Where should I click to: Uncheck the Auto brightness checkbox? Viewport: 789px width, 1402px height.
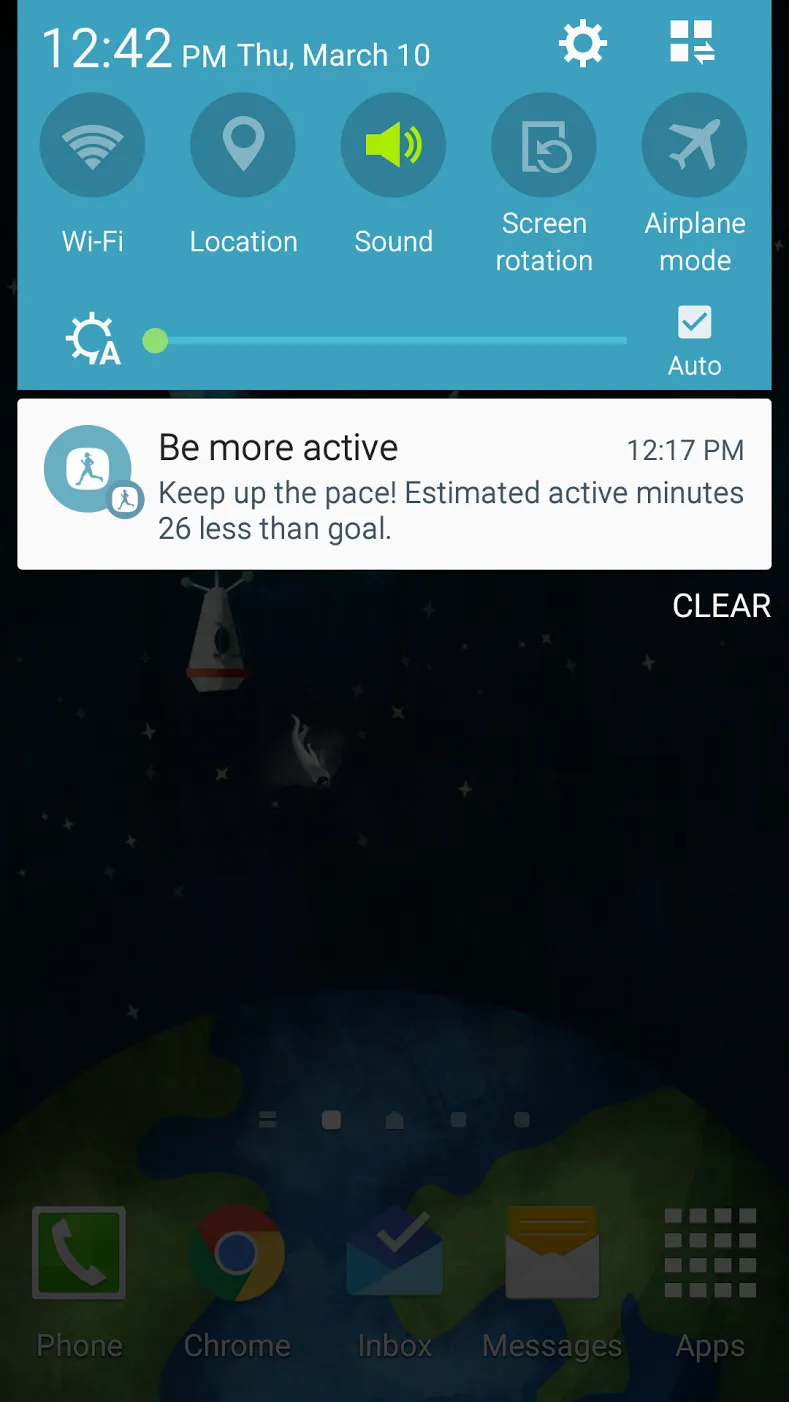point(695,323)
